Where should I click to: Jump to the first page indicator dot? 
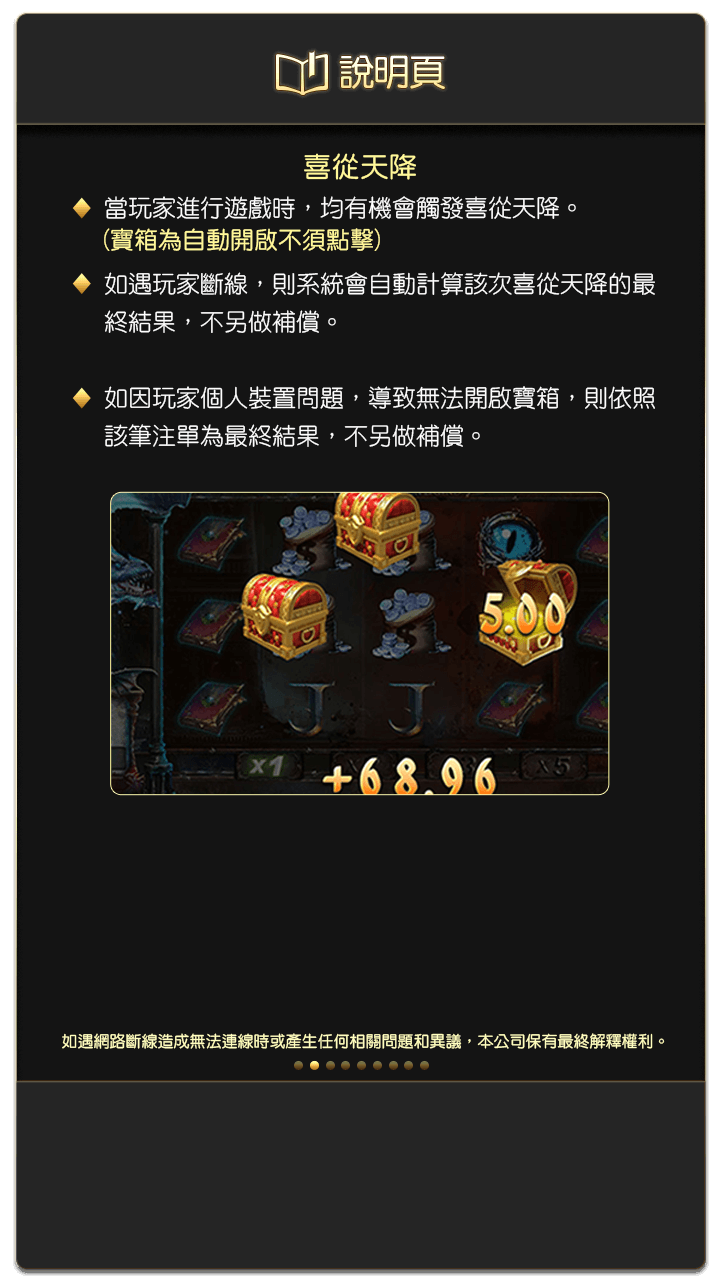coord(298,1066)
